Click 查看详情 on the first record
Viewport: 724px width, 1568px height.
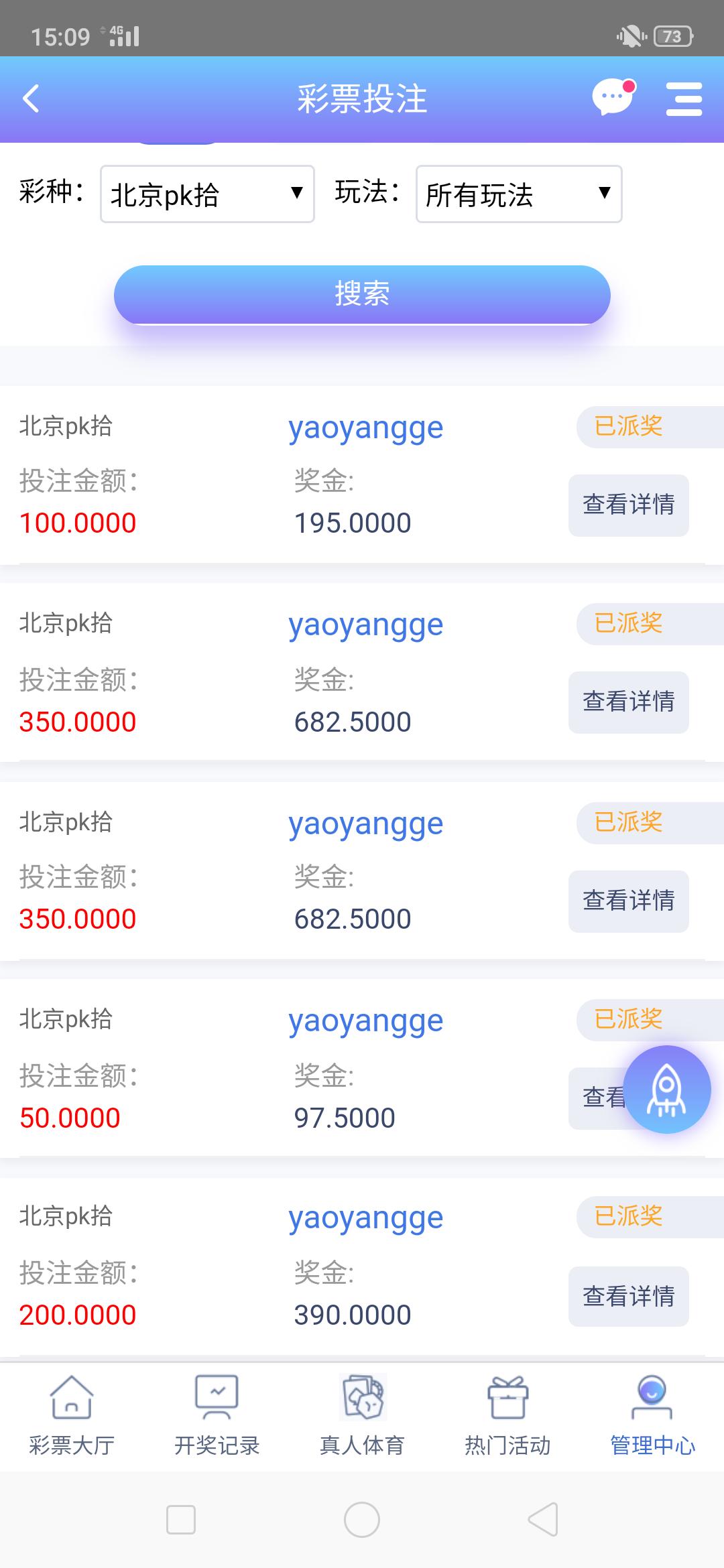[628, 505]
